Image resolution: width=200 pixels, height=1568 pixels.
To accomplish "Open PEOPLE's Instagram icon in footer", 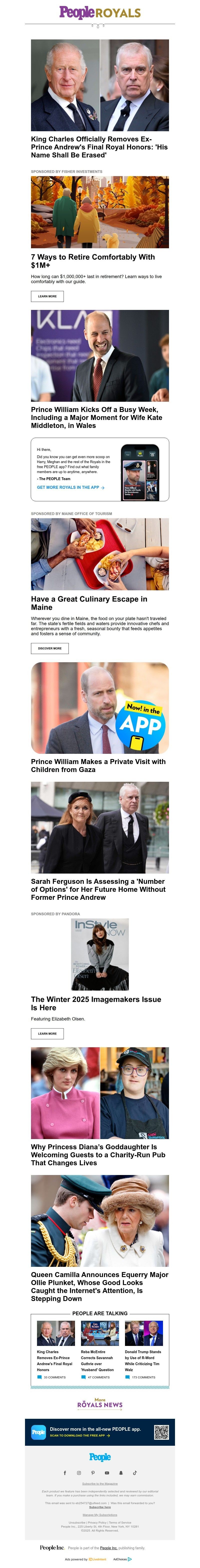I will [x=79, y=1472].
